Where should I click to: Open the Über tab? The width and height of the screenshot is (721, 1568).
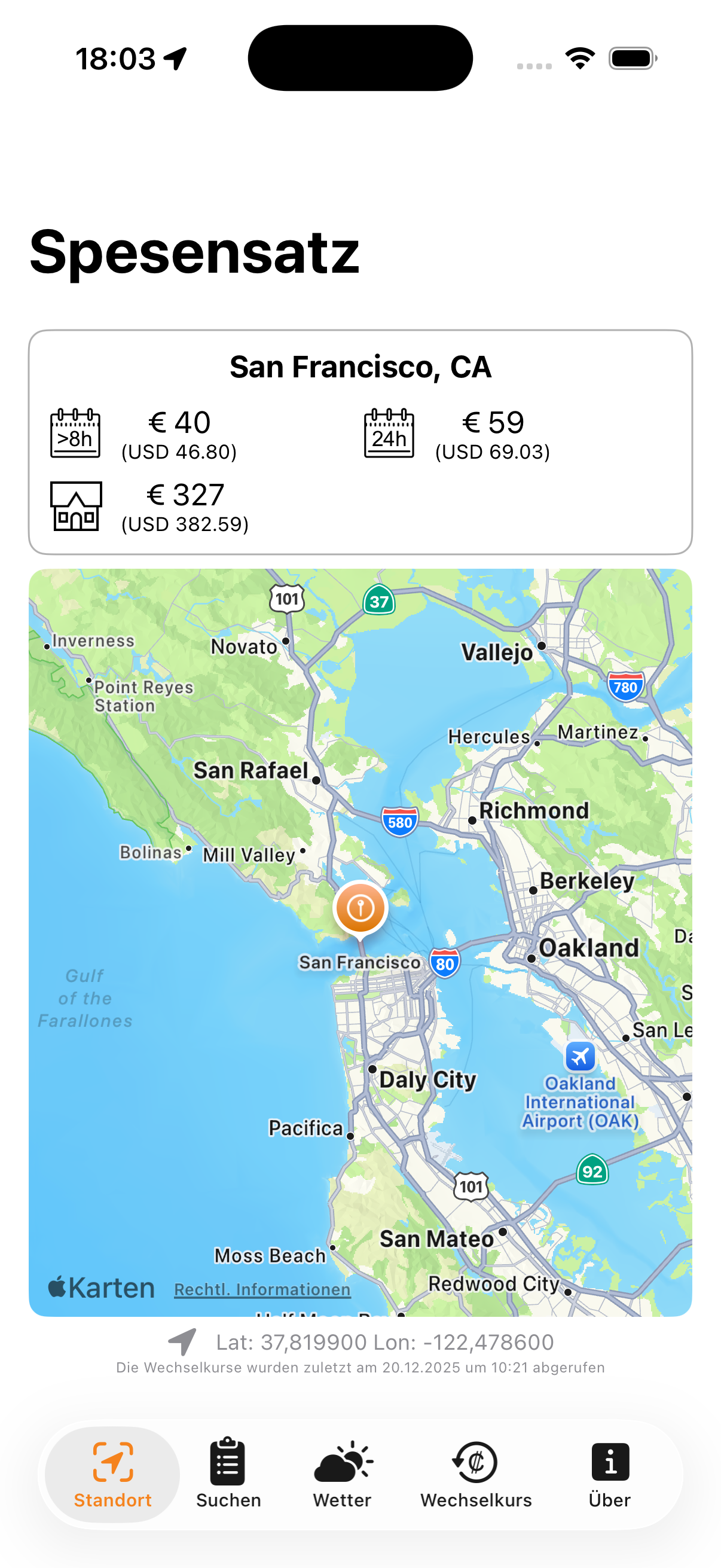tap(610, 1473)
